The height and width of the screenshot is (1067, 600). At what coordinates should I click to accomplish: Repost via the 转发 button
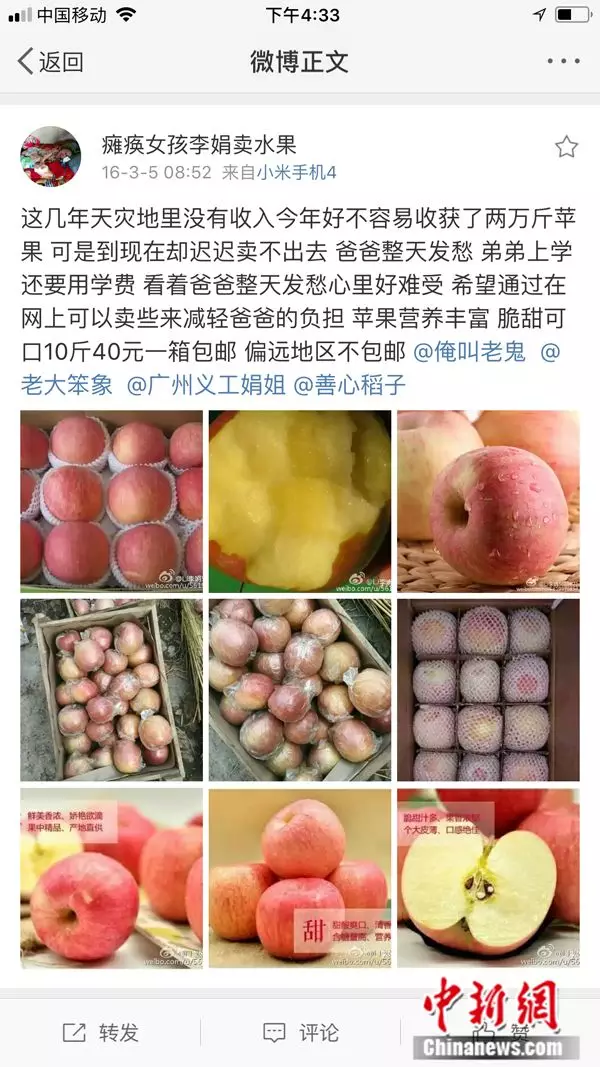coord(101,1032)
